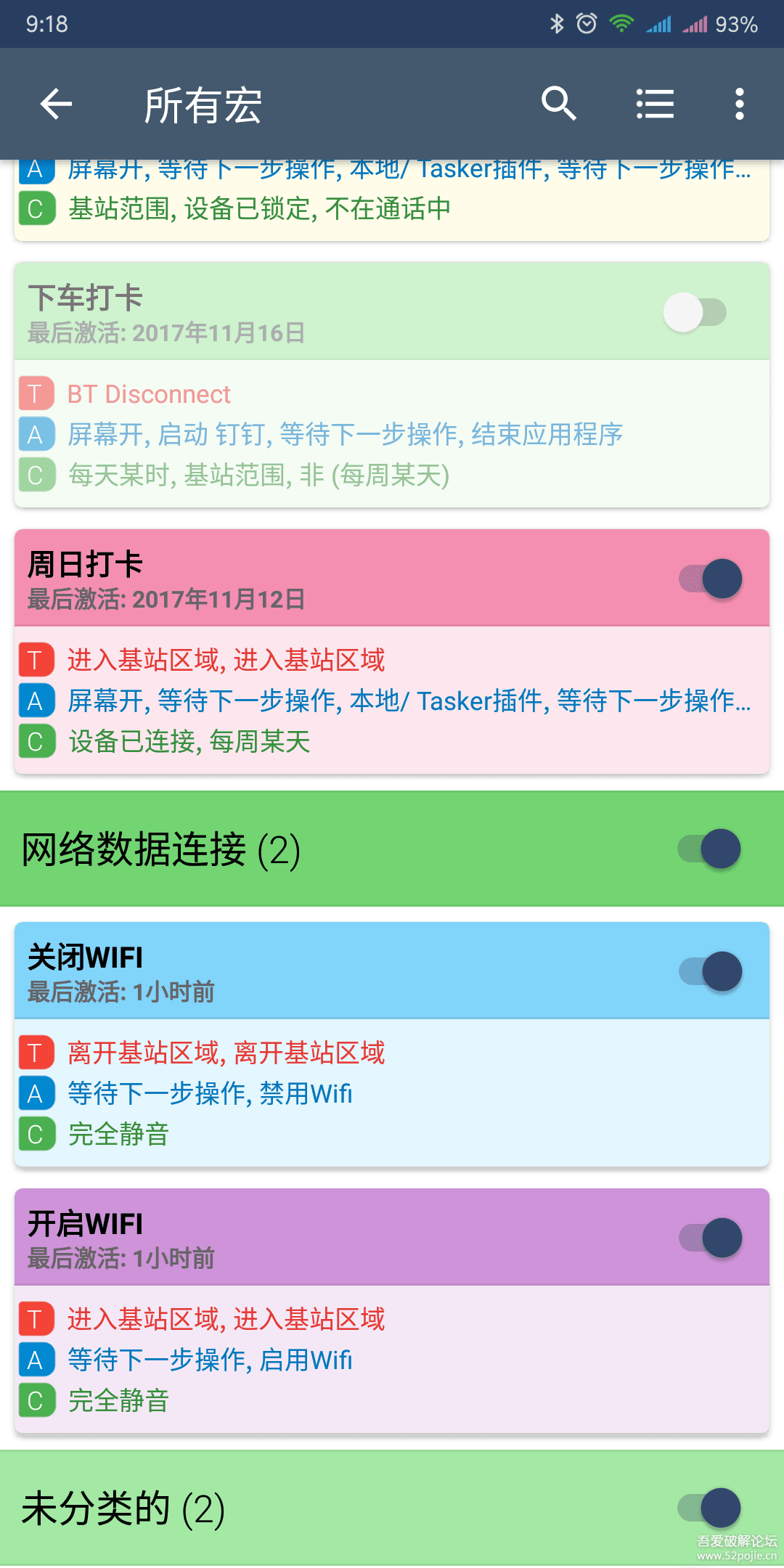Click the BT Disconnect trigger text

click(147, 394)
